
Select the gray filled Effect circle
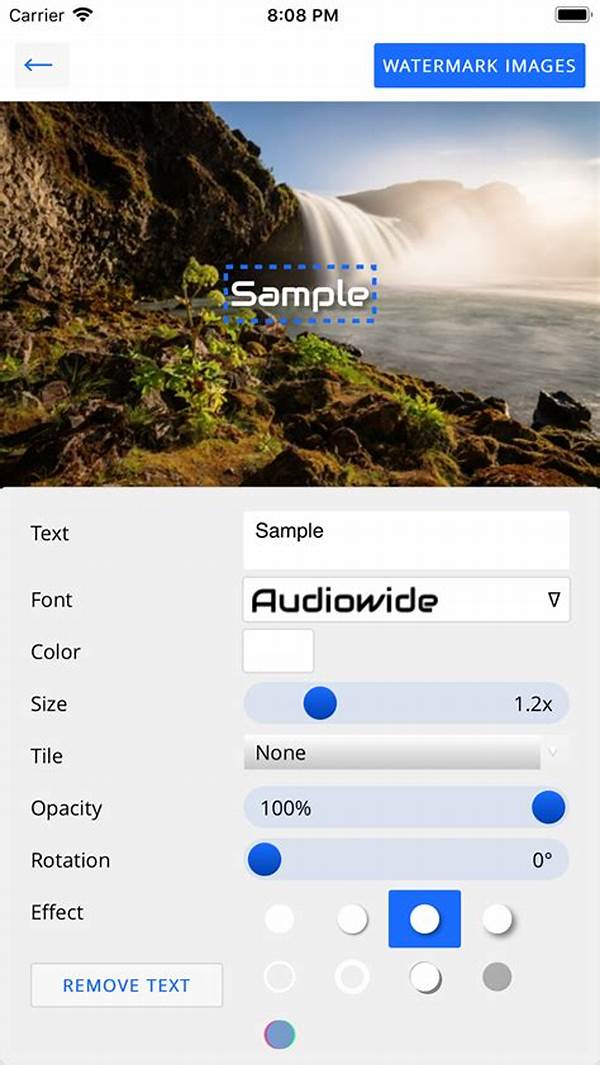tap(497, 977)
